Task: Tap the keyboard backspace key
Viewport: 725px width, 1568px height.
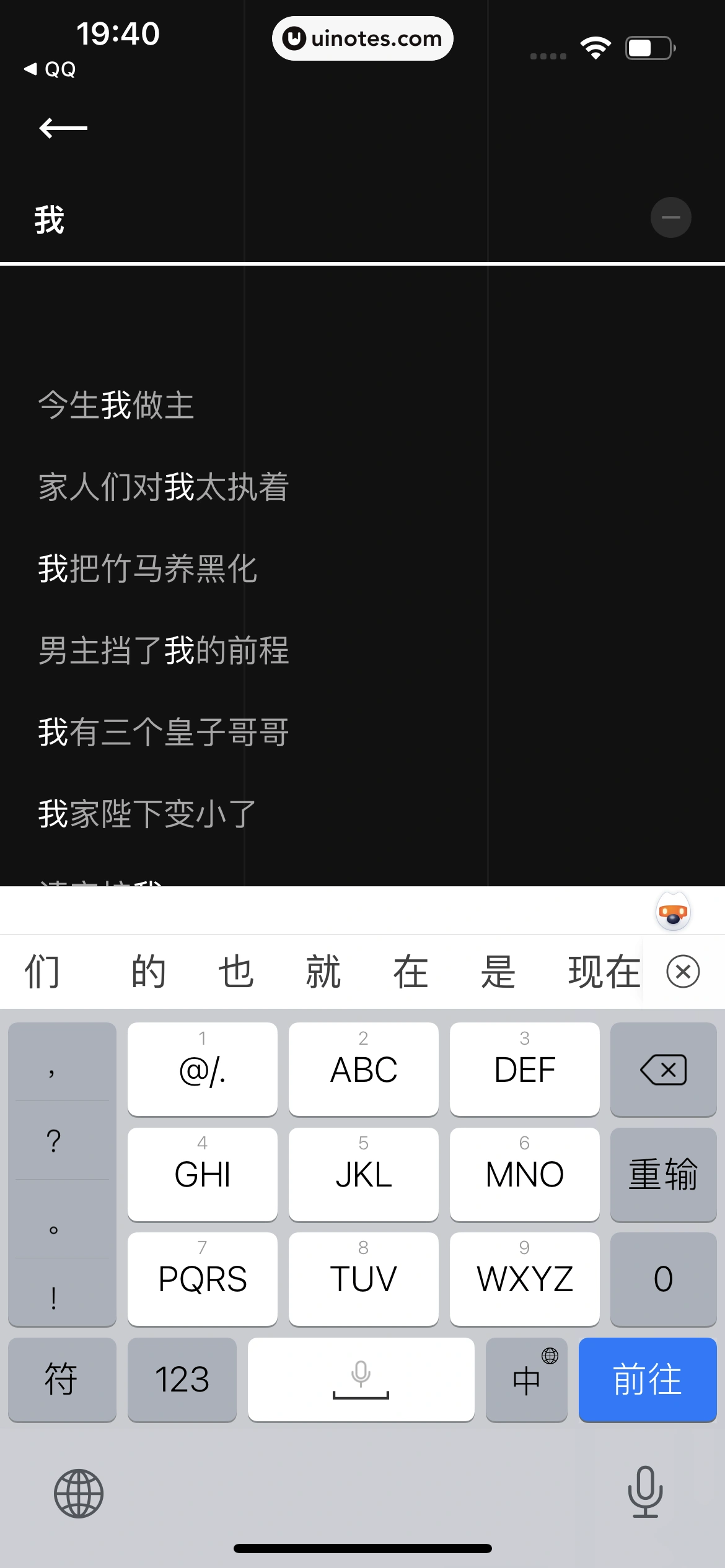Action: (x=663, y=1069)
